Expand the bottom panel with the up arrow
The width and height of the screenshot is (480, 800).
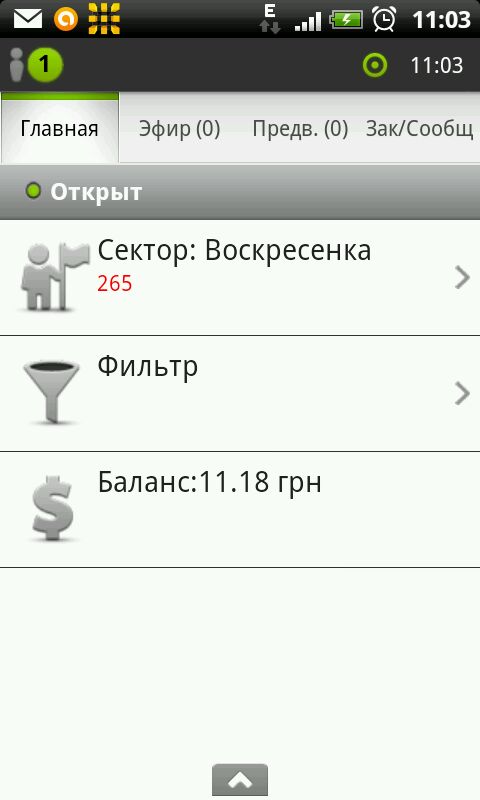point(240,780)
